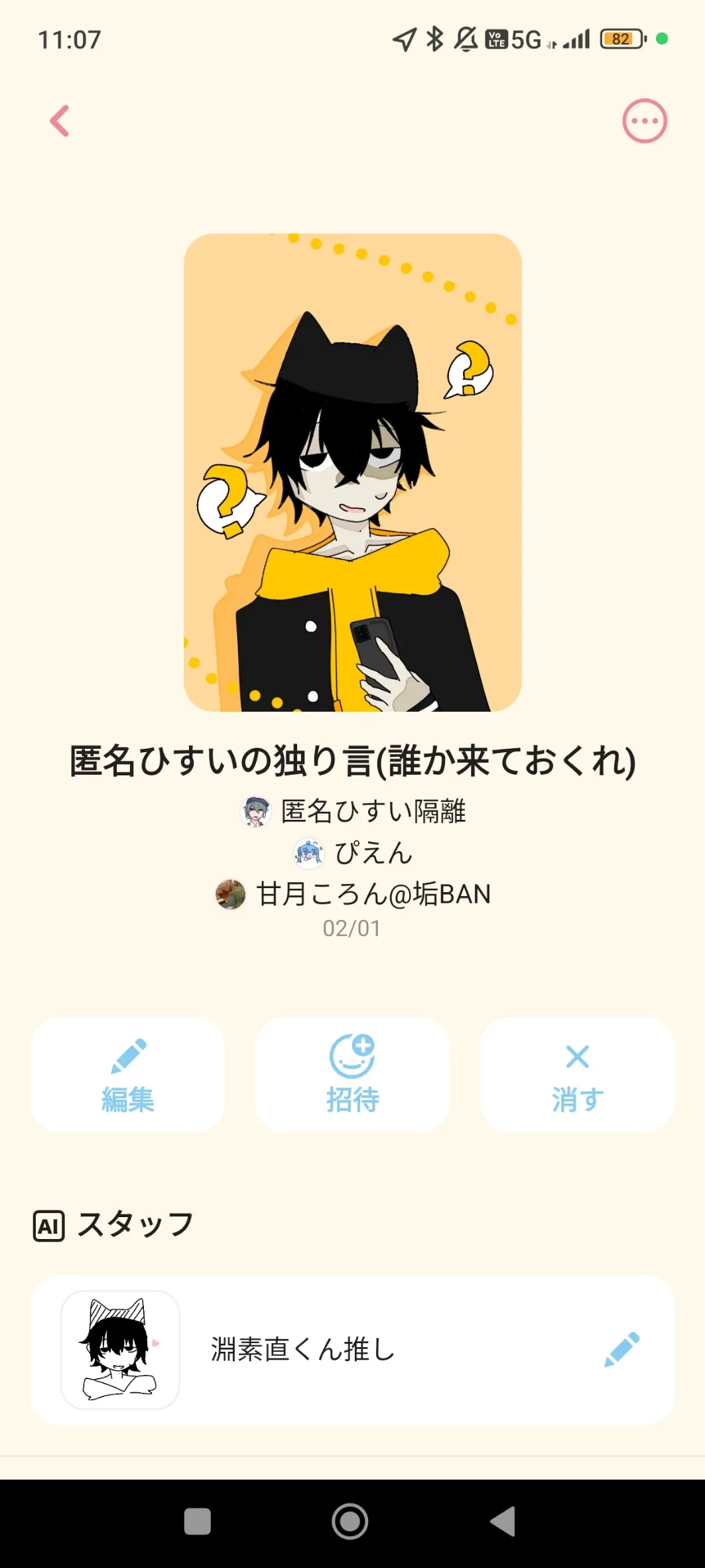The height and width of the screenshot is (1568, 705).
Task: Invite someone with the 招待 button
Action: [352, 1075]
